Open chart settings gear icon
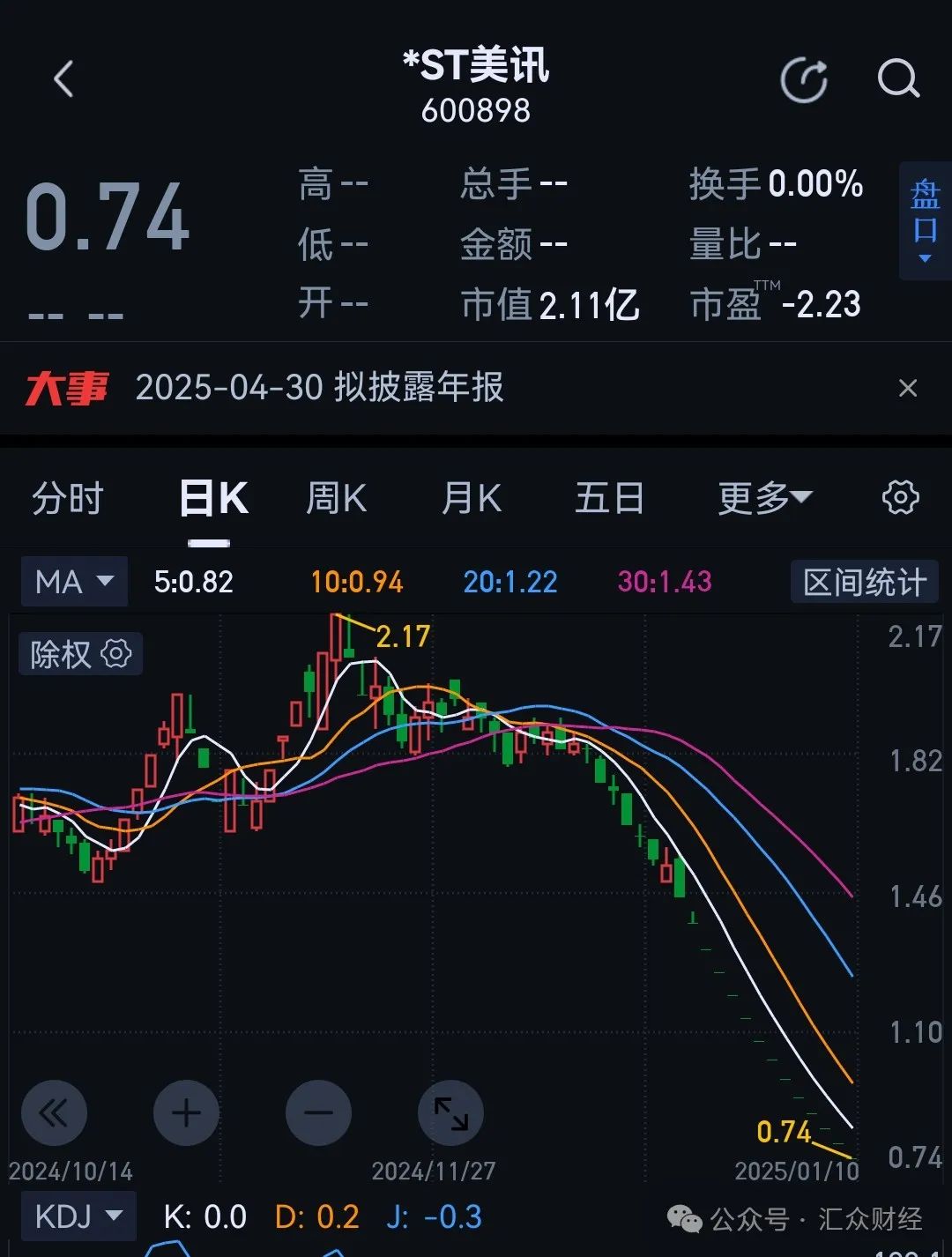This screenshot has height=1257, width=952. click(x=900, y=498)
